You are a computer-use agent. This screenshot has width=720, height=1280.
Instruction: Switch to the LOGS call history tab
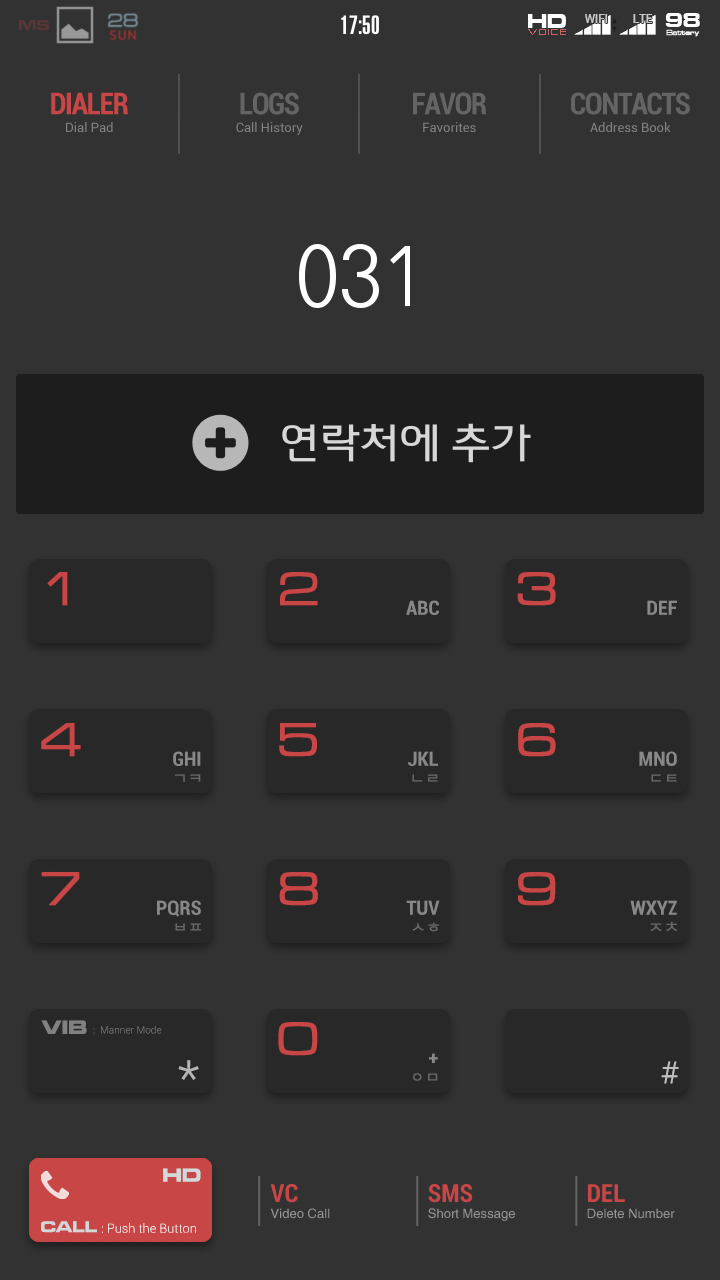click(x=269, y=113)
